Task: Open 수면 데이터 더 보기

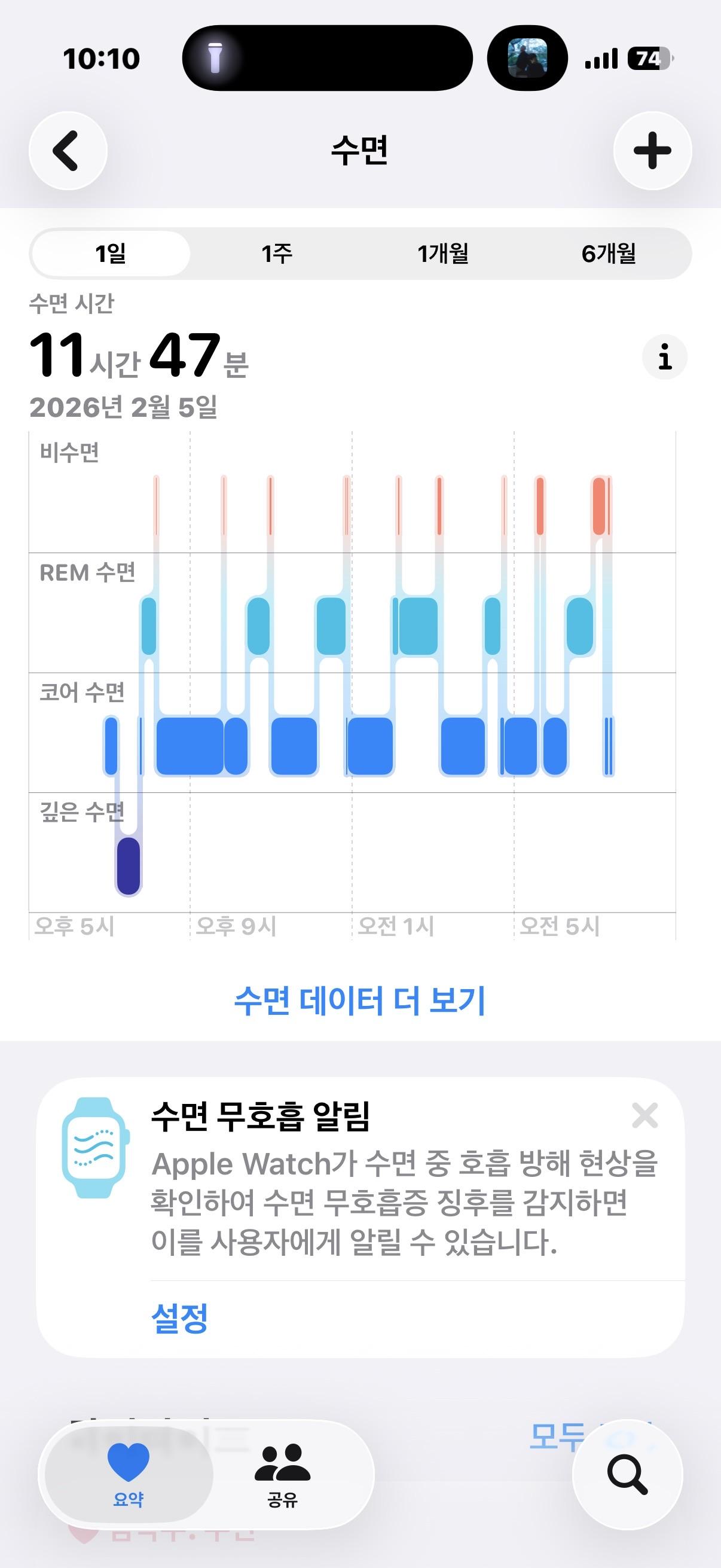Action: click(x=359, y=1000)
